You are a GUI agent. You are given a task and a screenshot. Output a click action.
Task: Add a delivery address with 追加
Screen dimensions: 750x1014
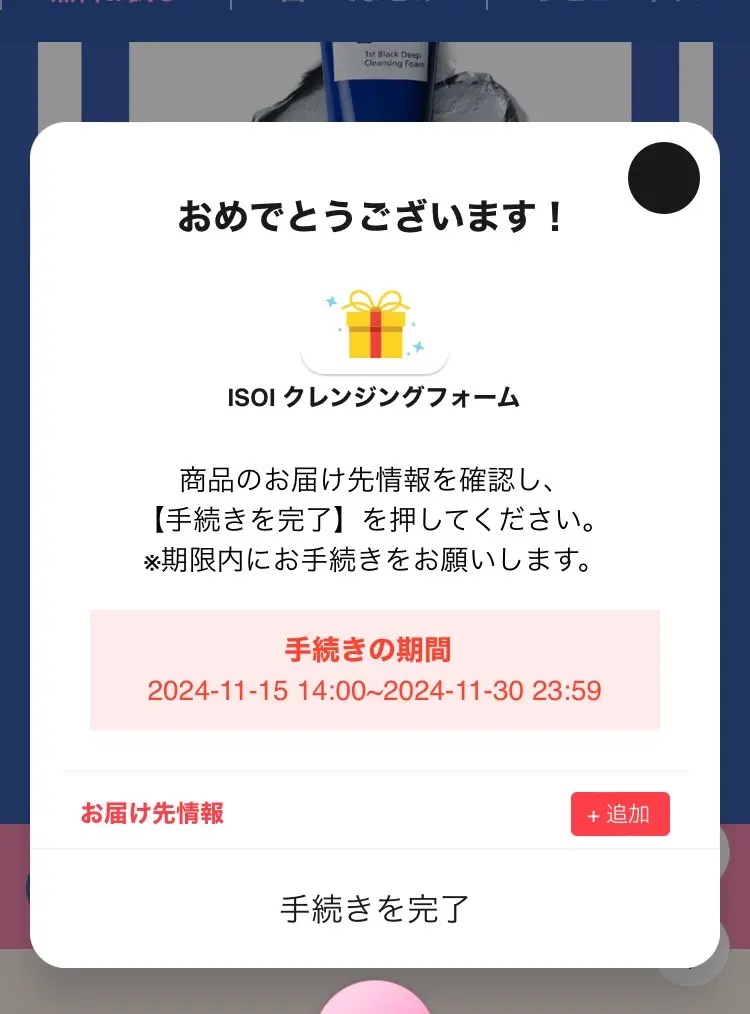tap(620, 814)
